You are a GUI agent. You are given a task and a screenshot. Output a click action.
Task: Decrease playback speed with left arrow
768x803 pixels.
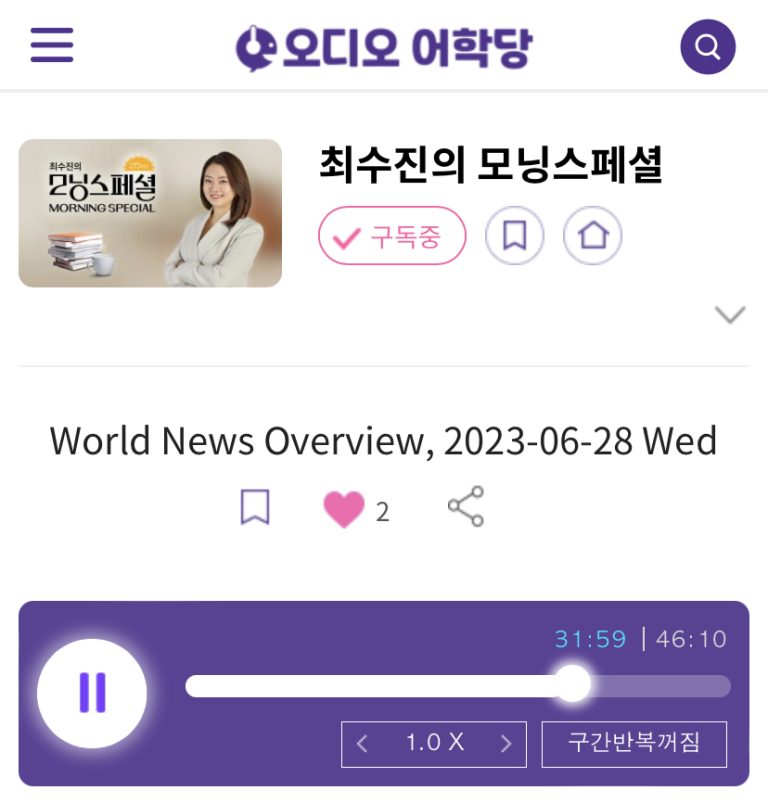coord(362,744)
